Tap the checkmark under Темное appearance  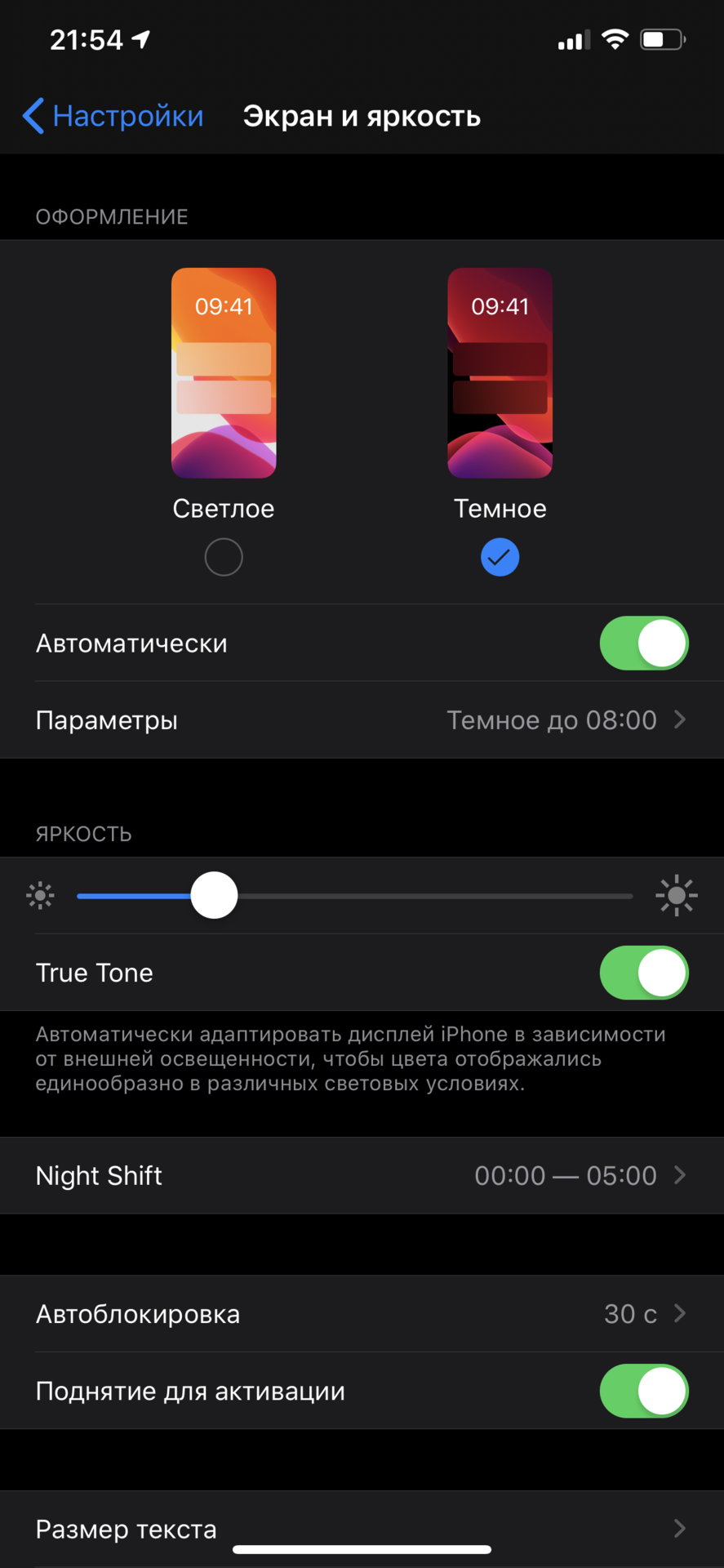(500, 556)
